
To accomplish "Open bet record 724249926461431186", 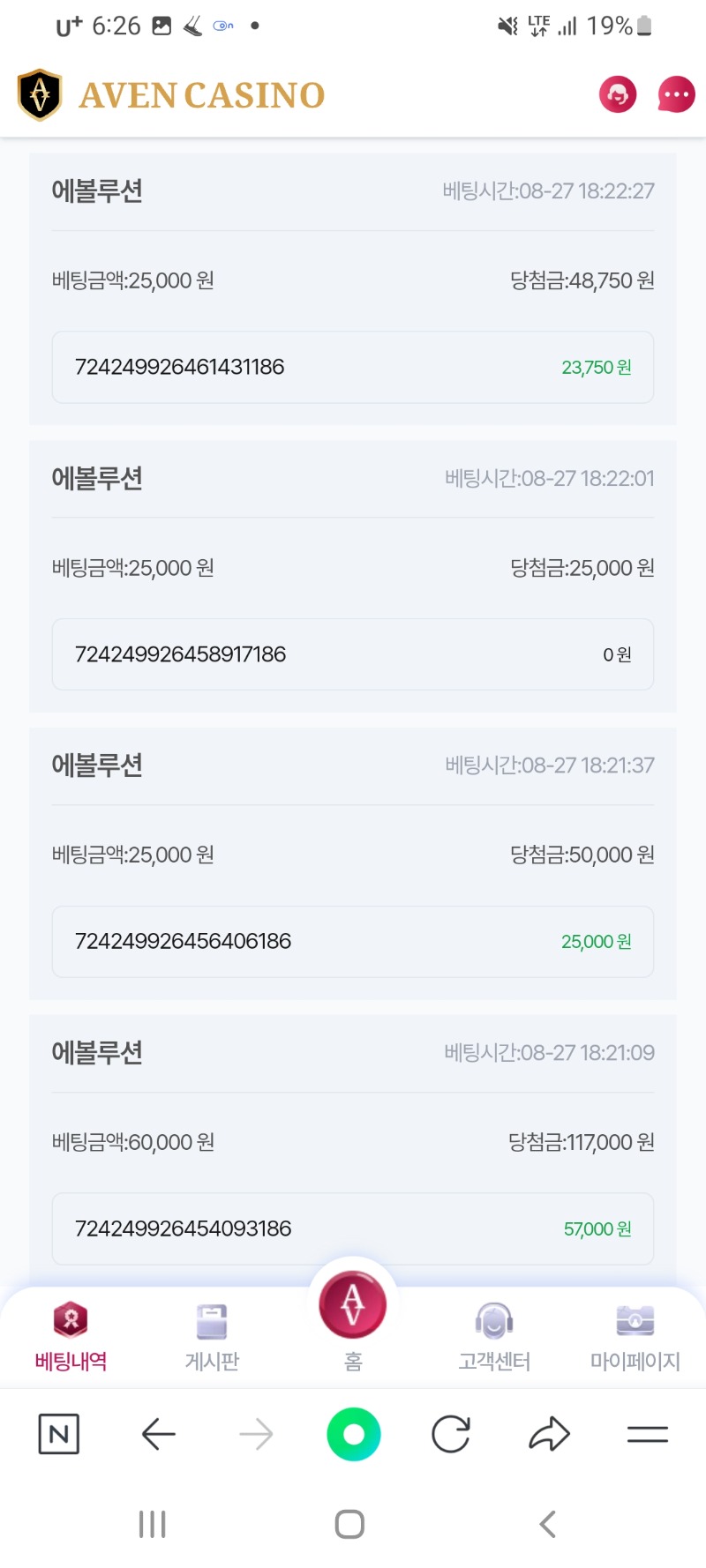I will point(353,367).
